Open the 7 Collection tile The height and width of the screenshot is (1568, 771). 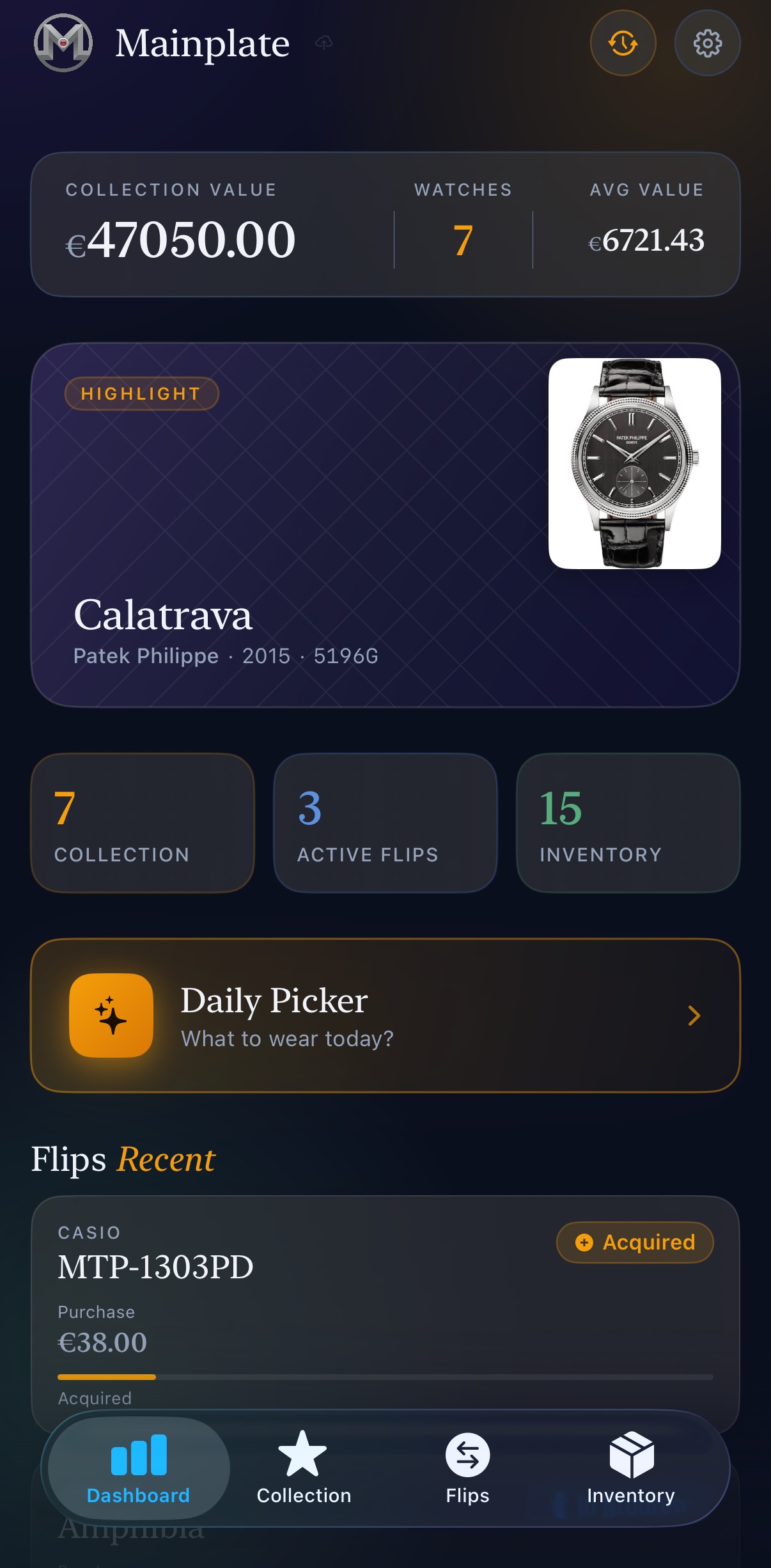pyautogui.click(x=143, y=822)
